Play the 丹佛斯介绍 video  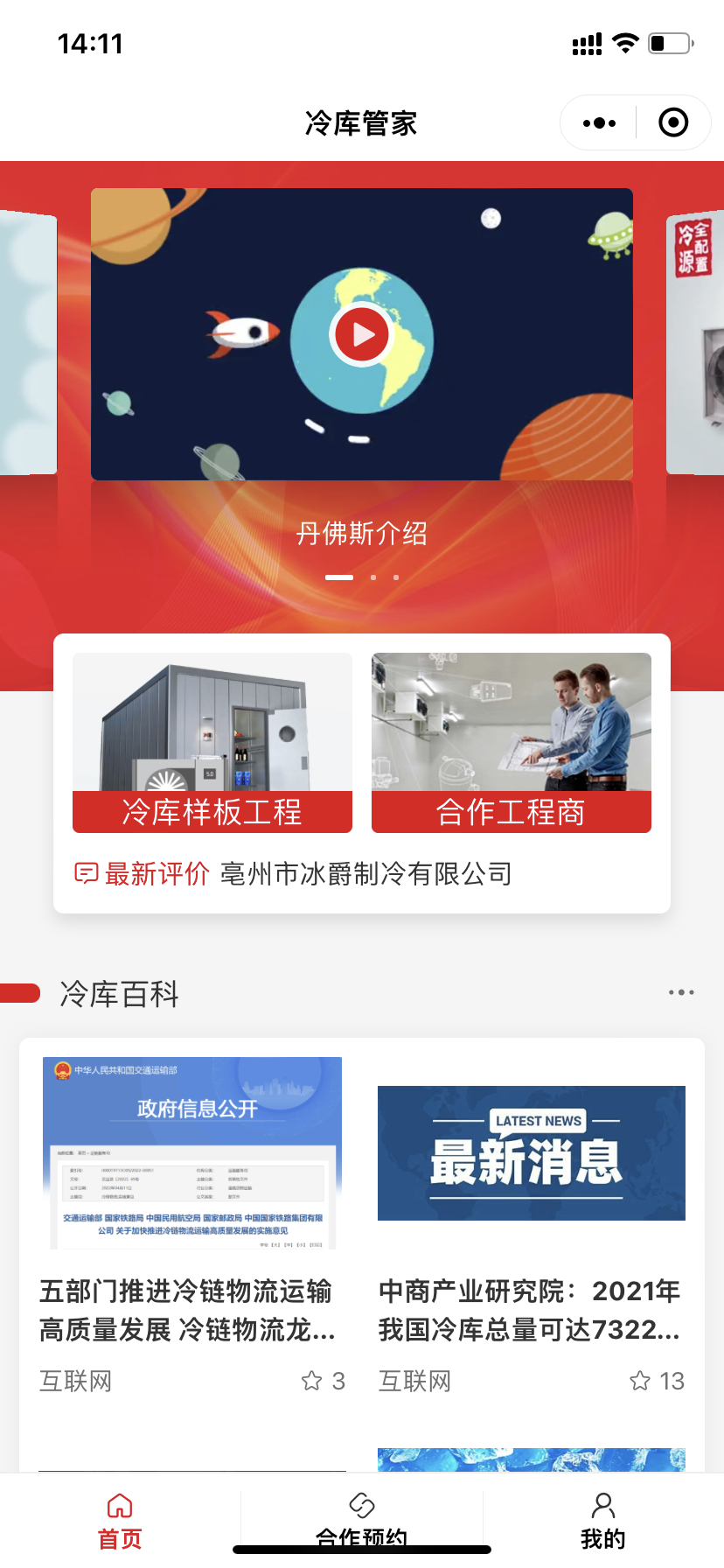tap(361, 334)
